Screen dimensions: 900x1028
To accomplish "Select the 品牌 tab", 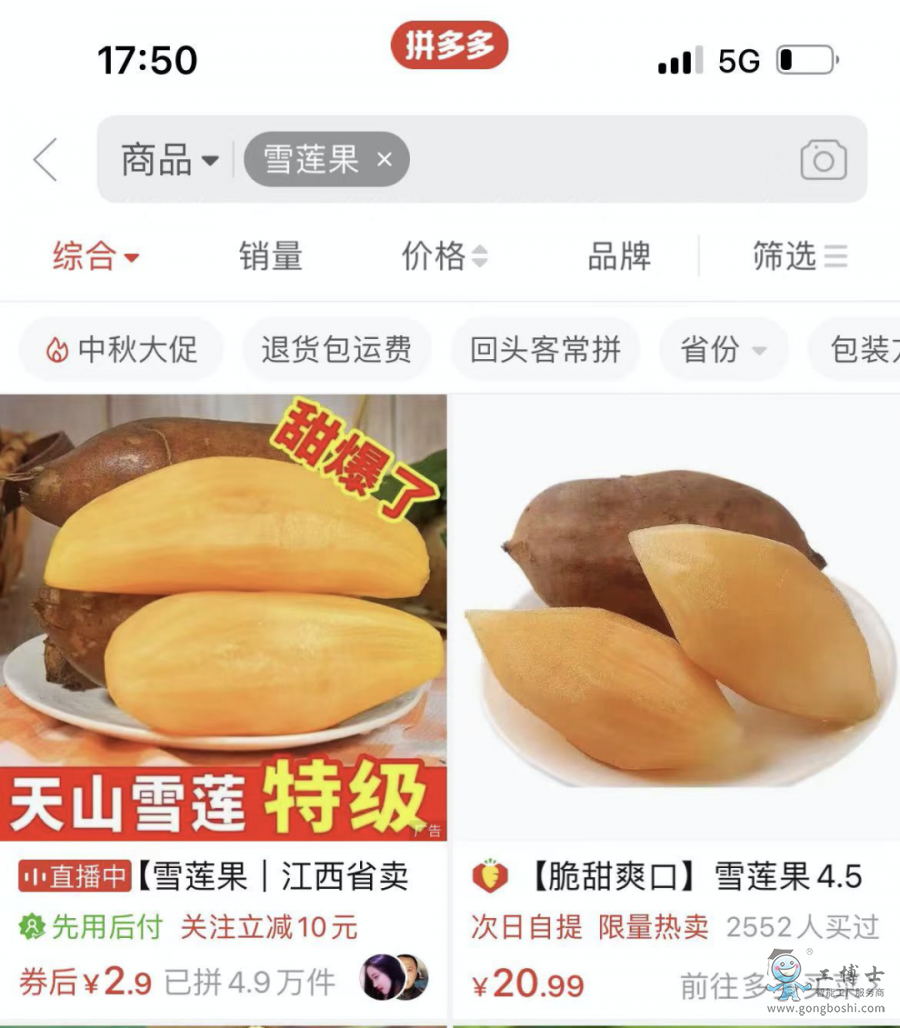I will click(618, 257).
